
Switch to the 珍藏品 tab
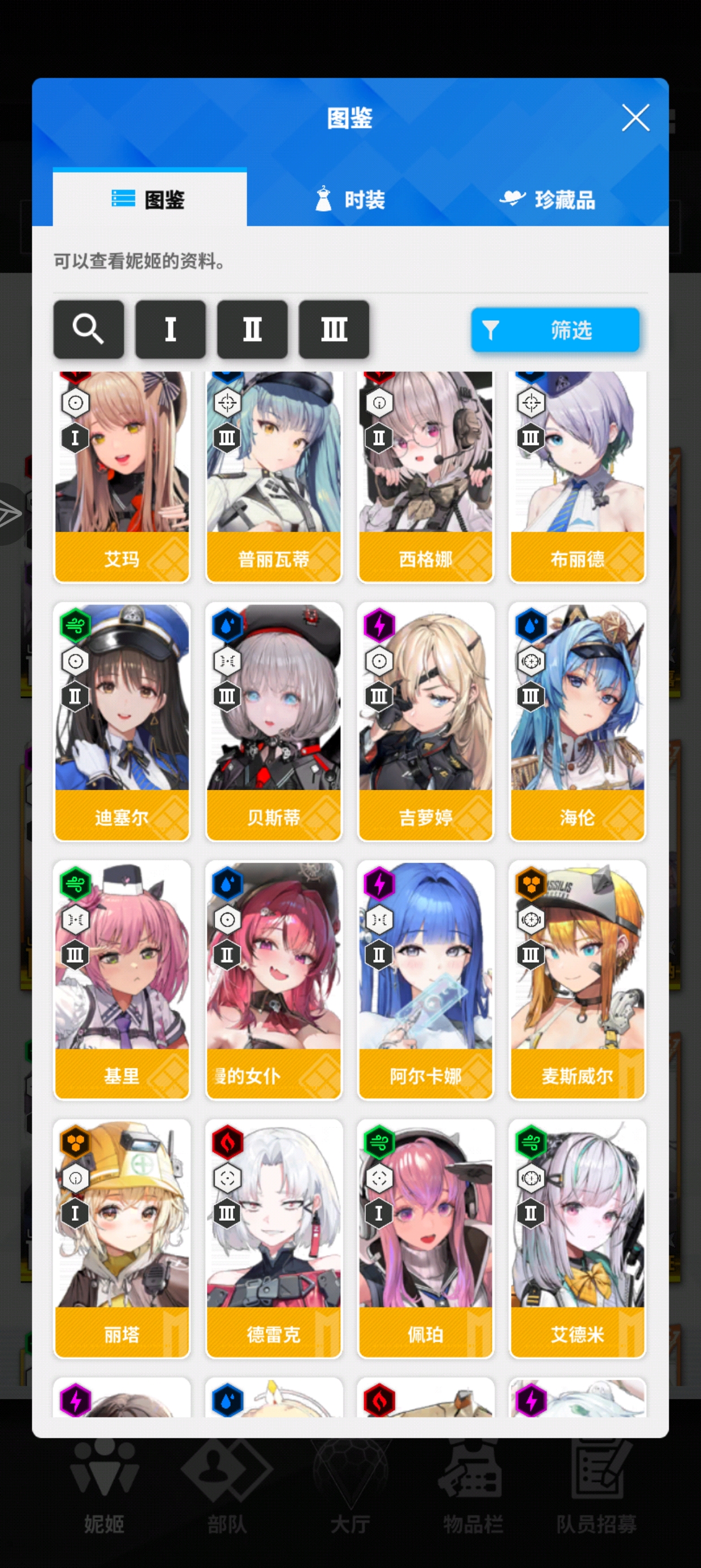pyautogui.click(x=548, y=200)
